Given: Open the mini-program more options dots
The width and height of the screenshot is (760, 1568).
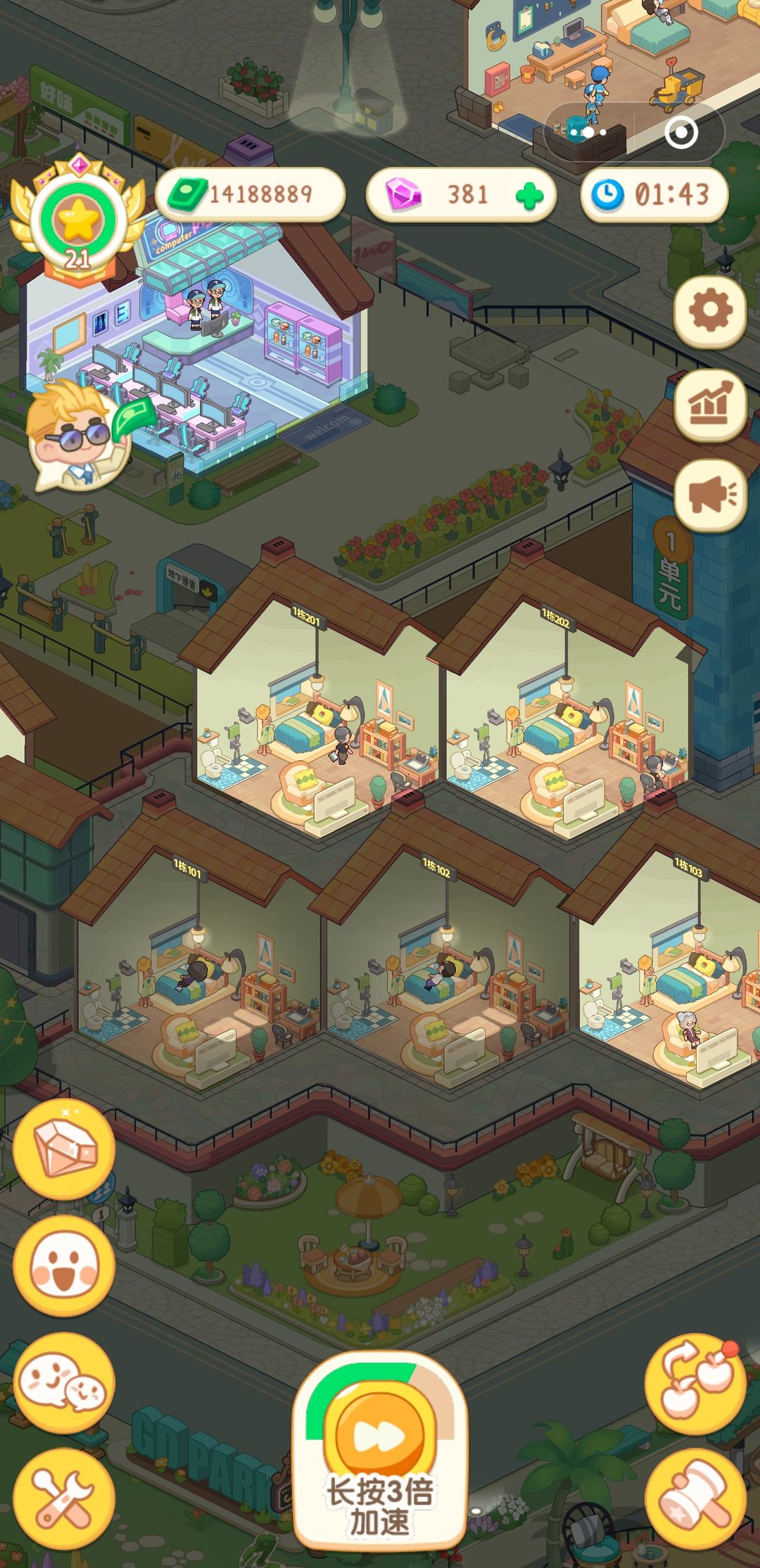Looking at the screenshot, I should click(x=588, y=132).
